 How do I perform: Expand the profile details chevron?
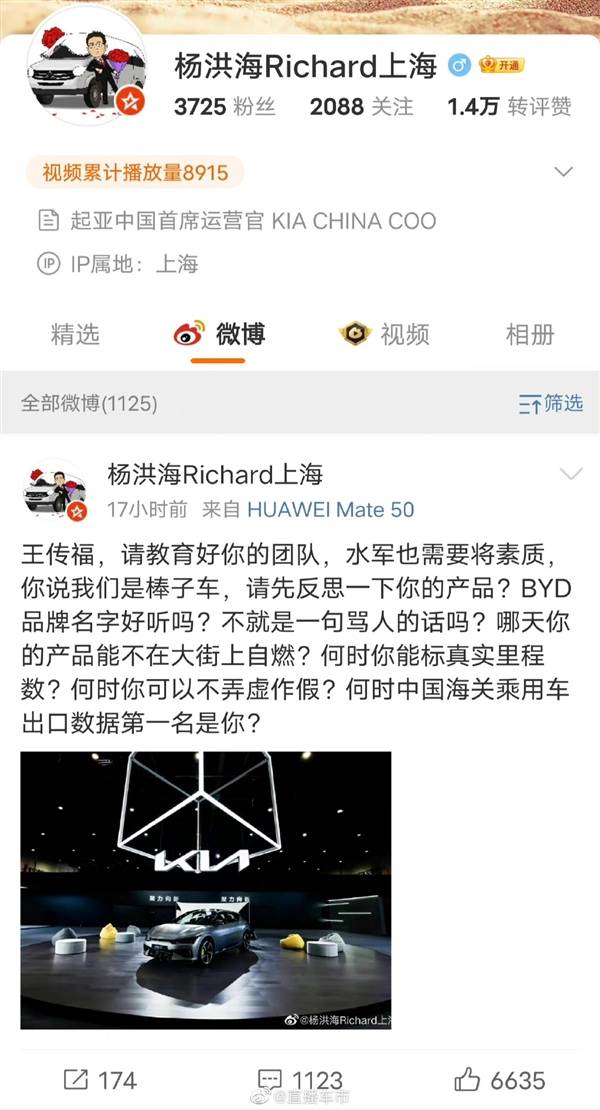565,173
